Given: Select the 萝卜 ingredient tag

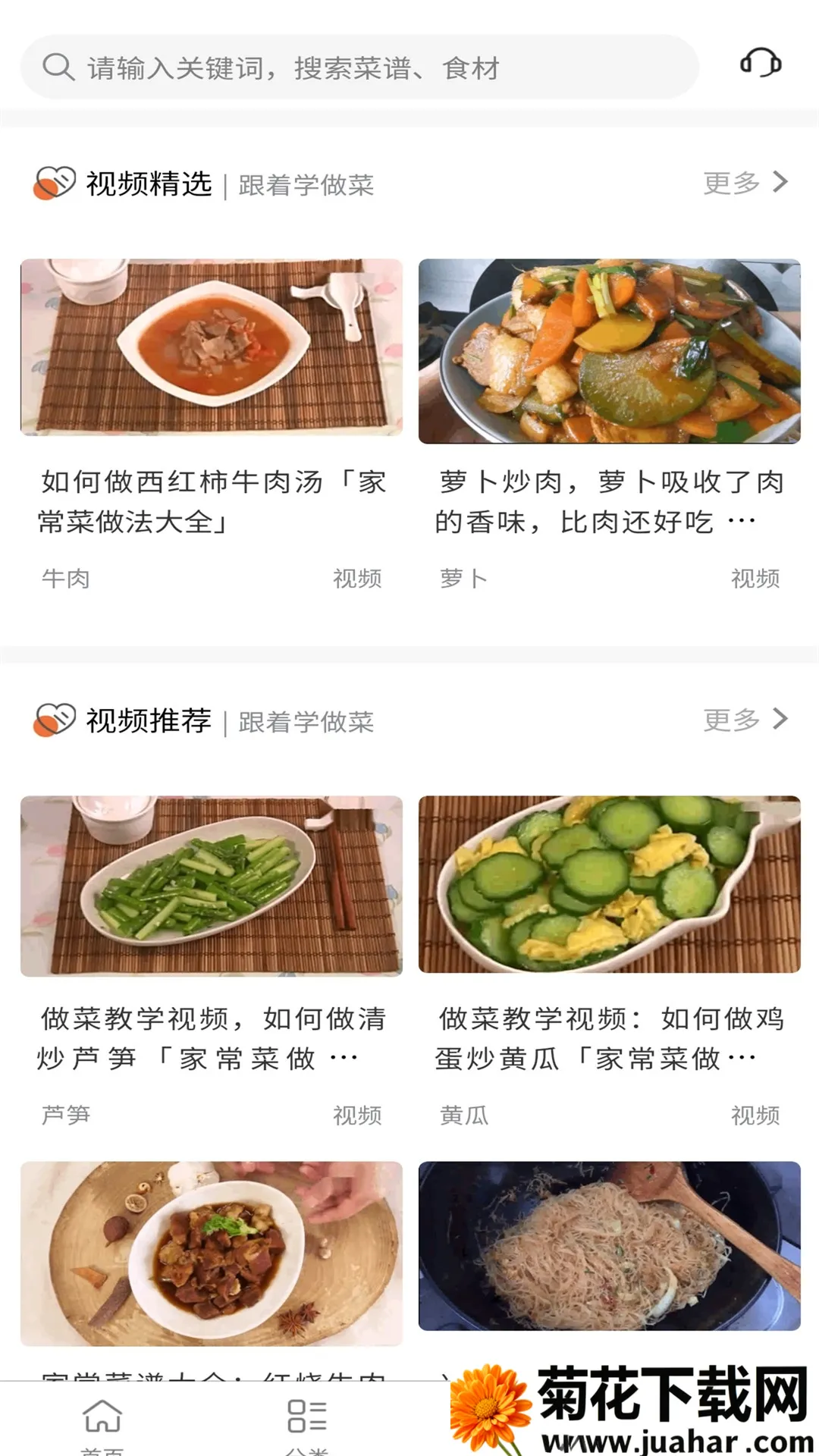Looking at the screenshot, I should point(463,579).
